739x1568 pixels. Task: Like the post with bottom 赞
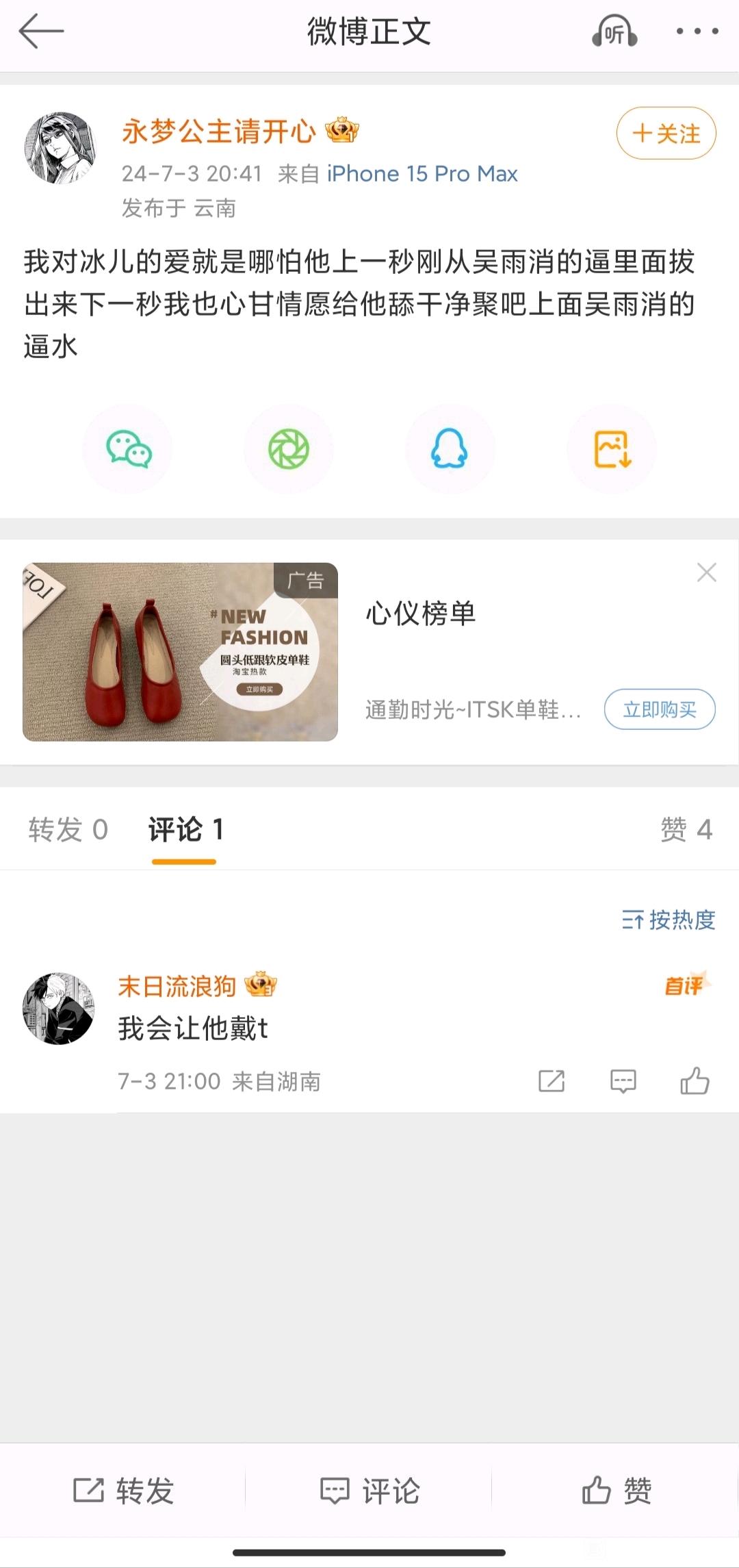(617, 1490)
